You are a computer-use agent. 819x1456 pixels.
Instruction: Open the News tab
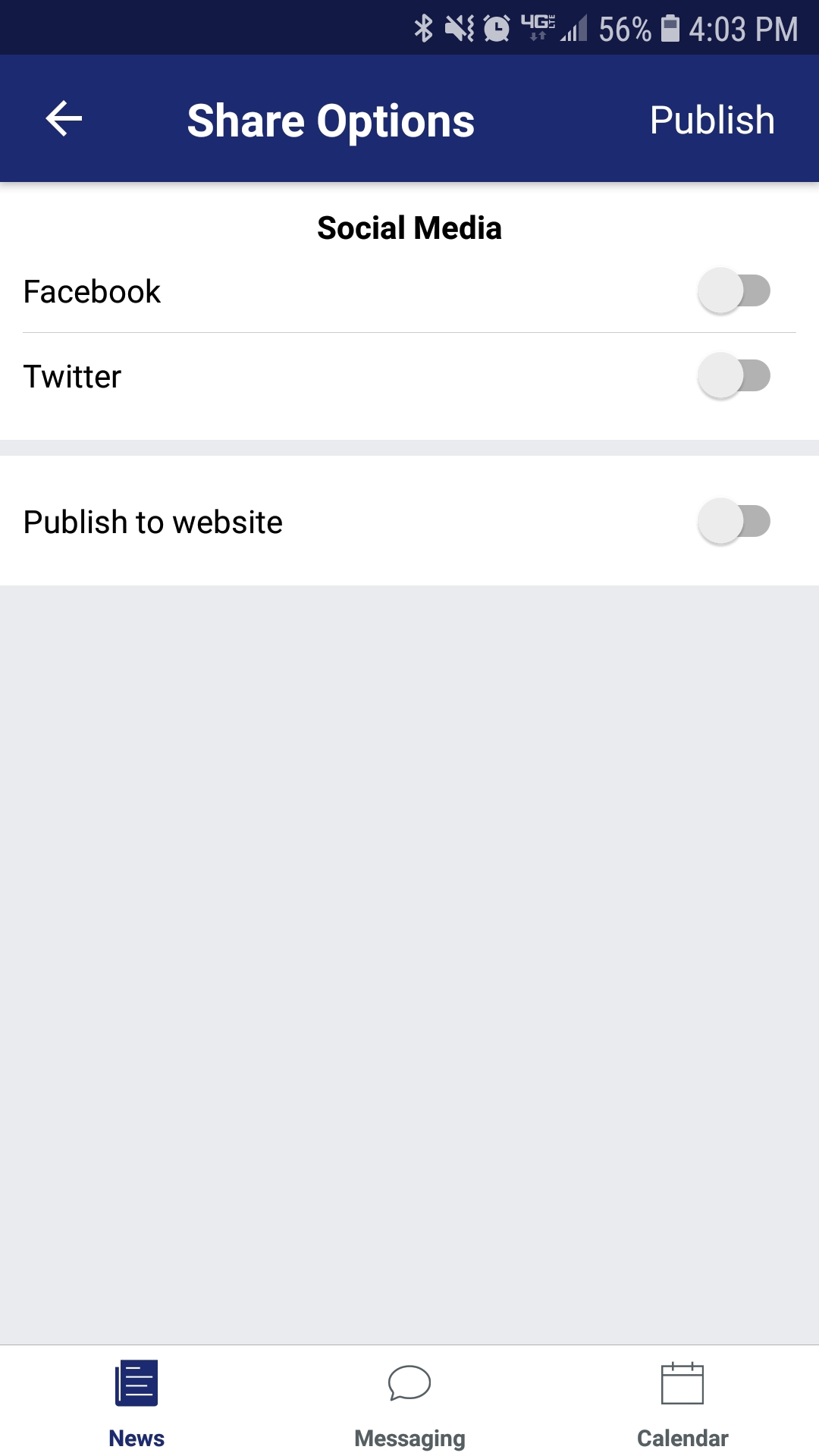point(136,1403)
